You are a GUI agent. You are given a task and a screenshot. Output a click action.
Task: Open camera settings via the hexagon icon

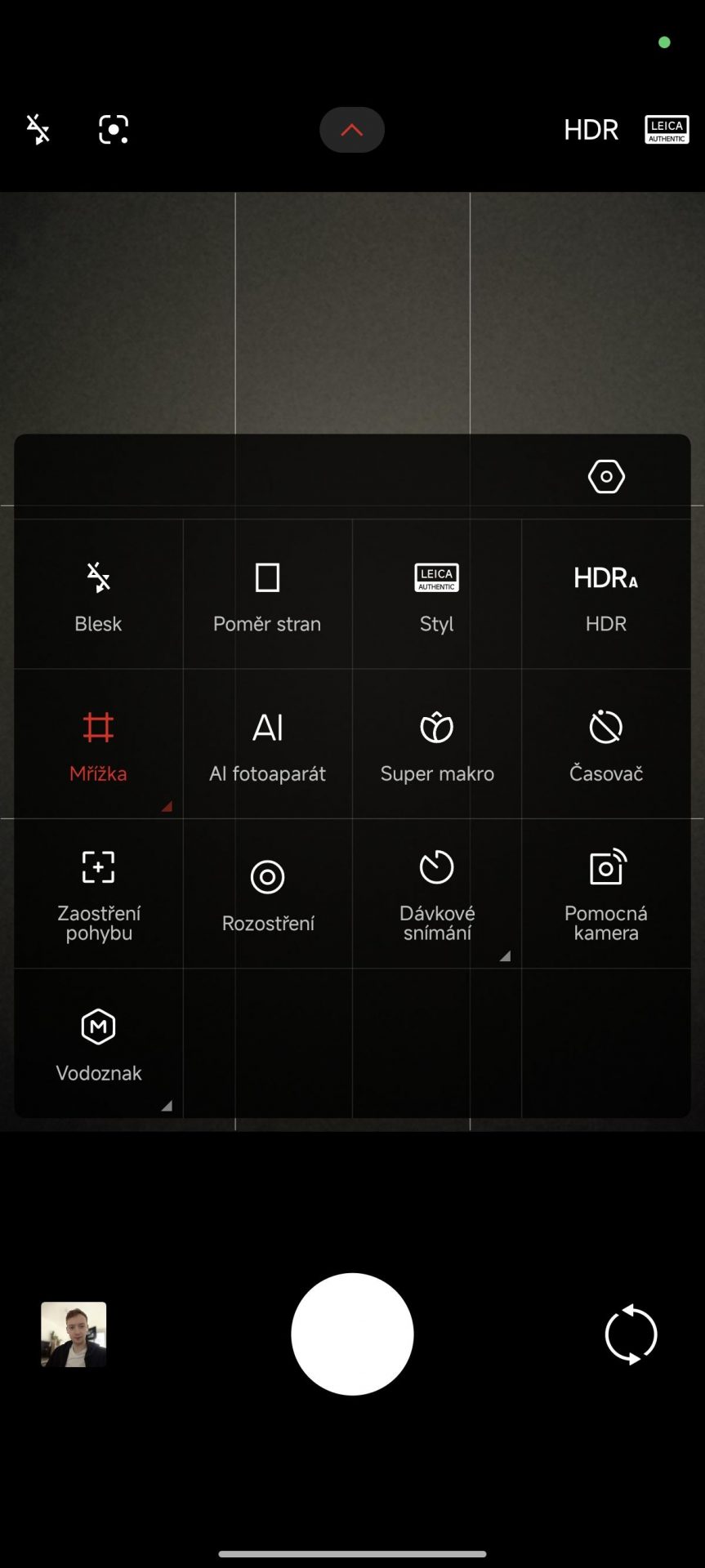(606, 476)
